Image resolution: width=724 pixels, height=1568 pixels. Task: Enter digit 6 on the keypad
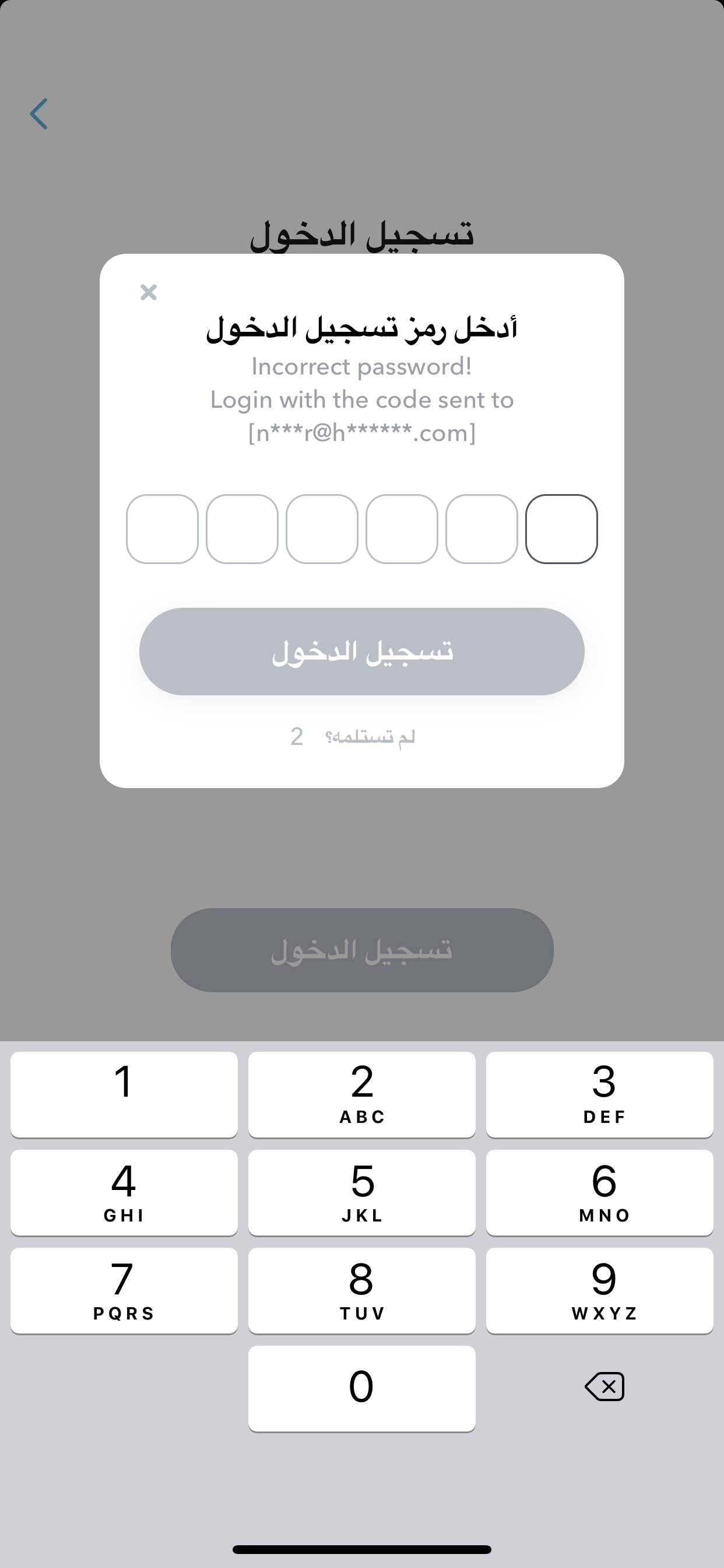pyautogui.click(x=600, y=1192)
